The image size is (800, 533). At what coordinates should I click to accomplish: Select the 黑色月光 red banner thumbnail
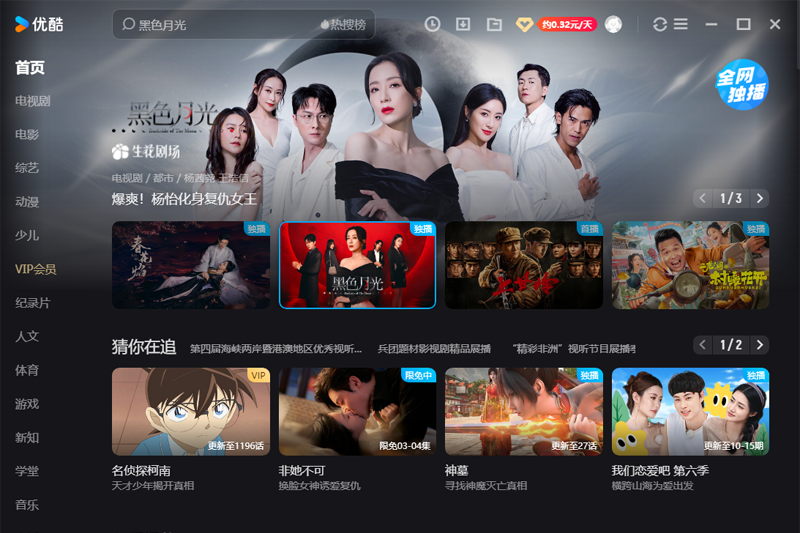click(x=357, y=265)
